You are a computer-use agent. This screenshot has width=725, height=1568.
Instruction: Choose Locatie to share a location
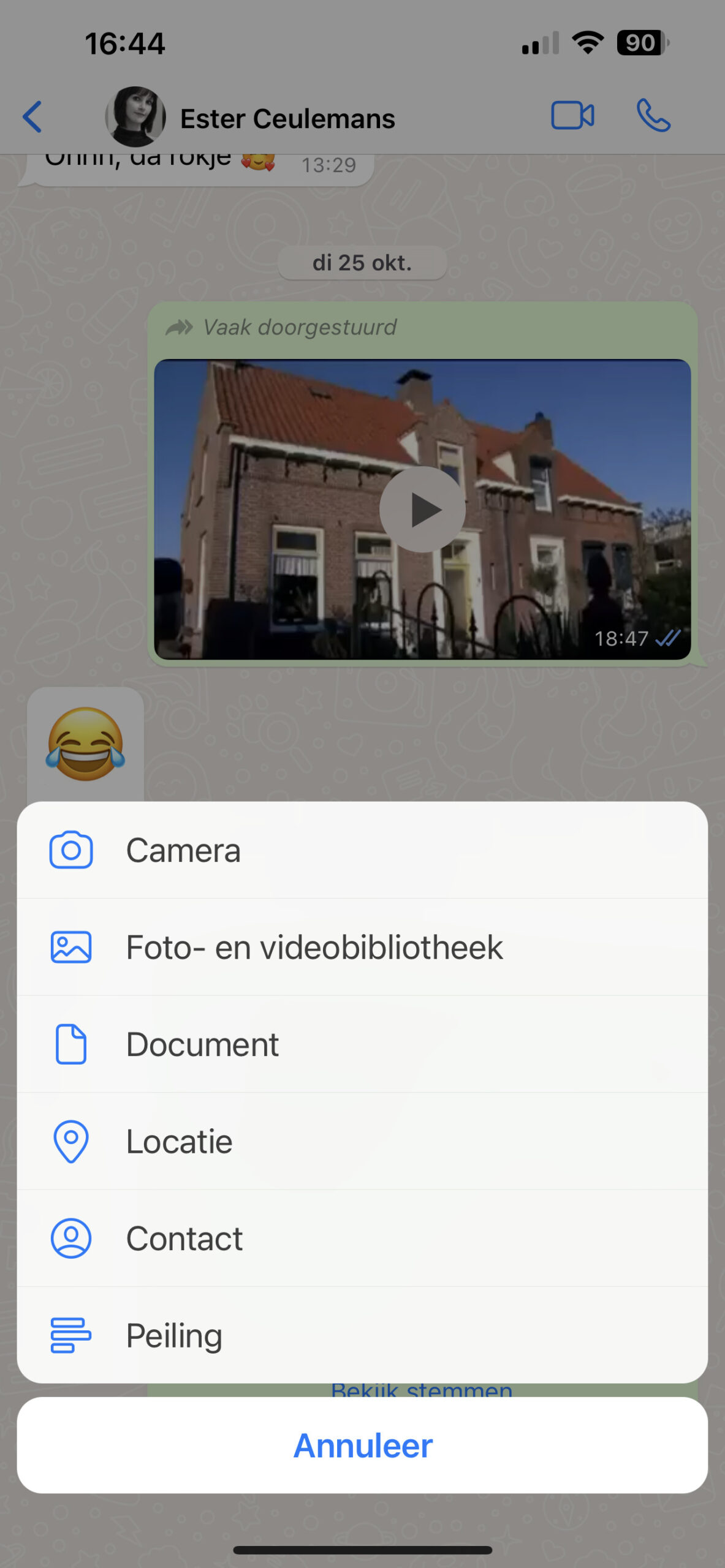[x=178, y=1140]
